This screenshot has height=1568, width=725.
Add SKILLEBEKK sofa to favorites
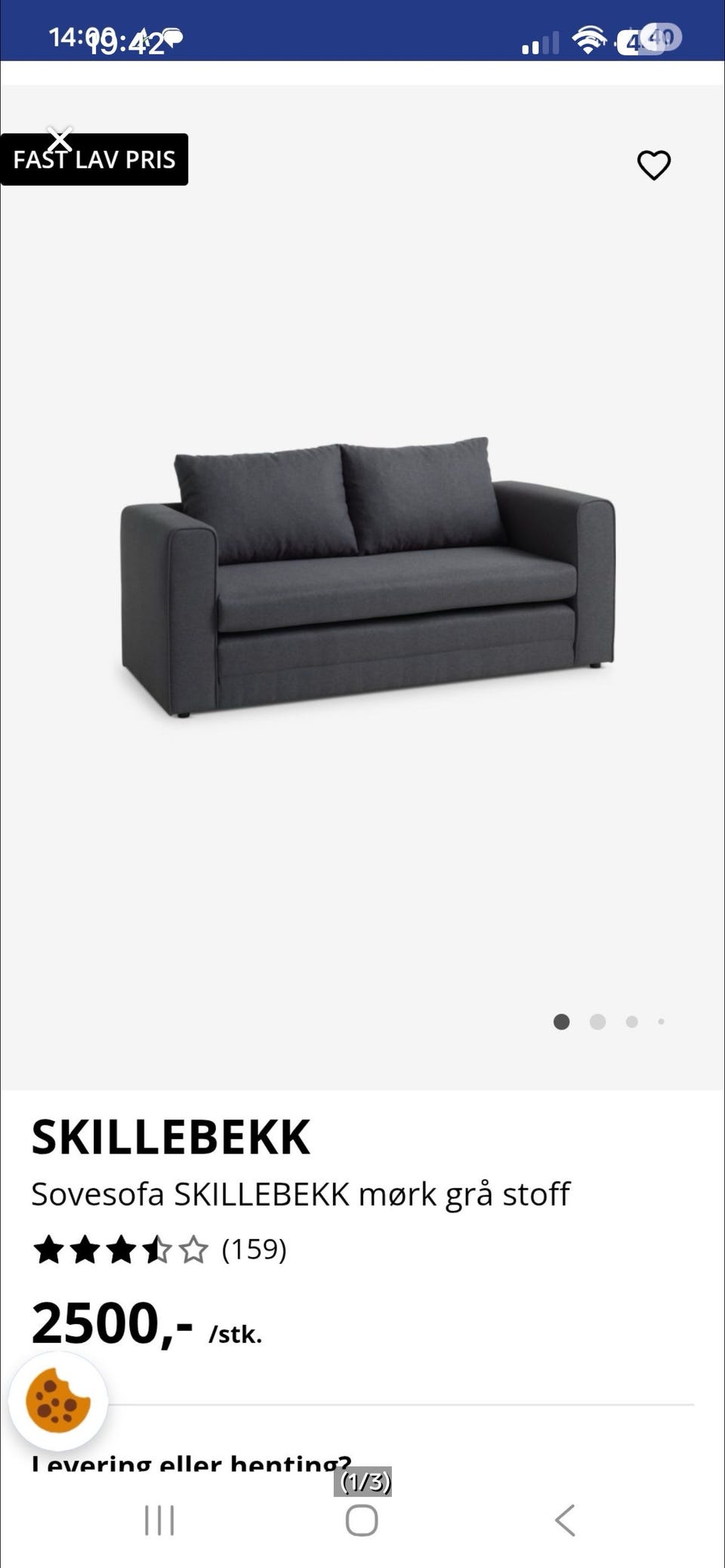tap(653, 165)
